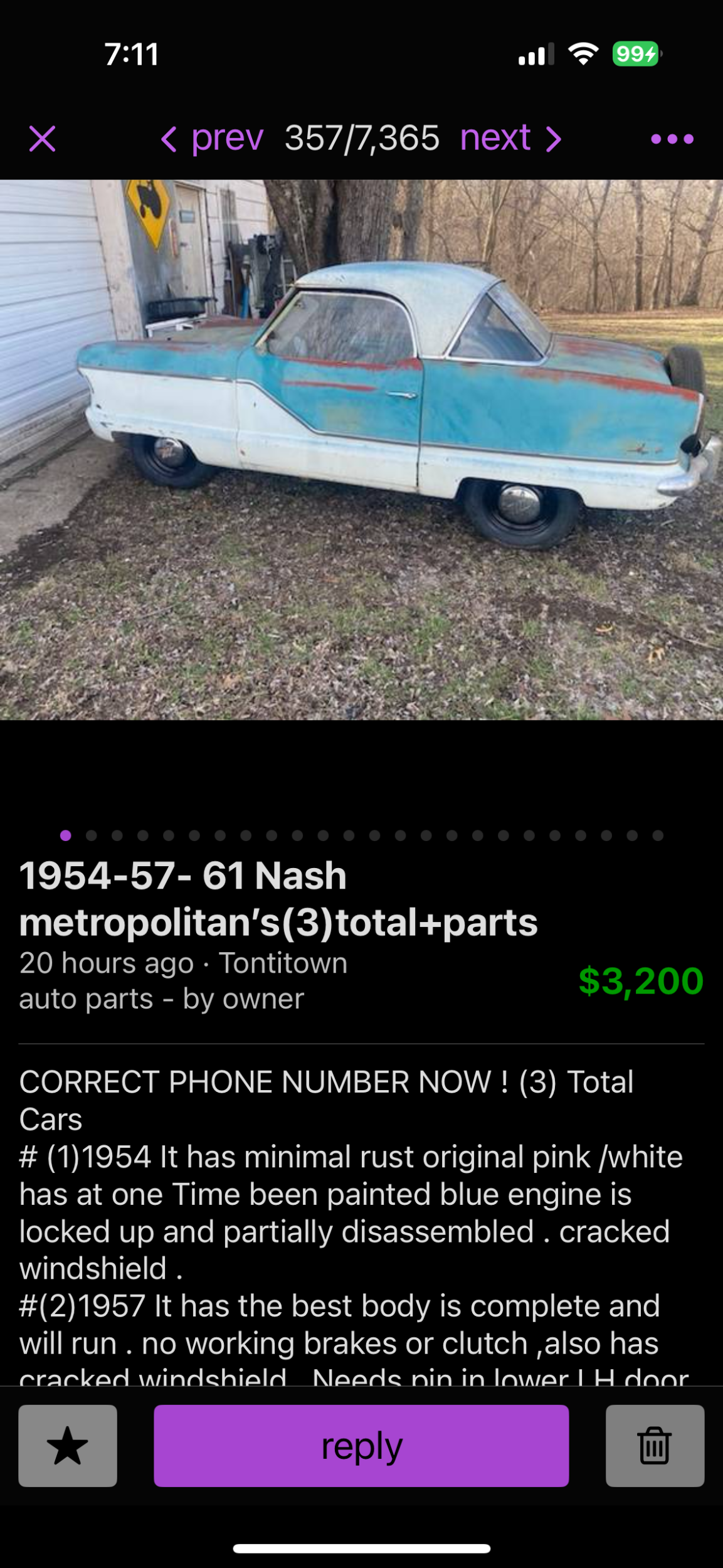The height and width of the screenshot is (1568, 723).
Task: Favorite this listing with the star
Action: pos(68,1445)
